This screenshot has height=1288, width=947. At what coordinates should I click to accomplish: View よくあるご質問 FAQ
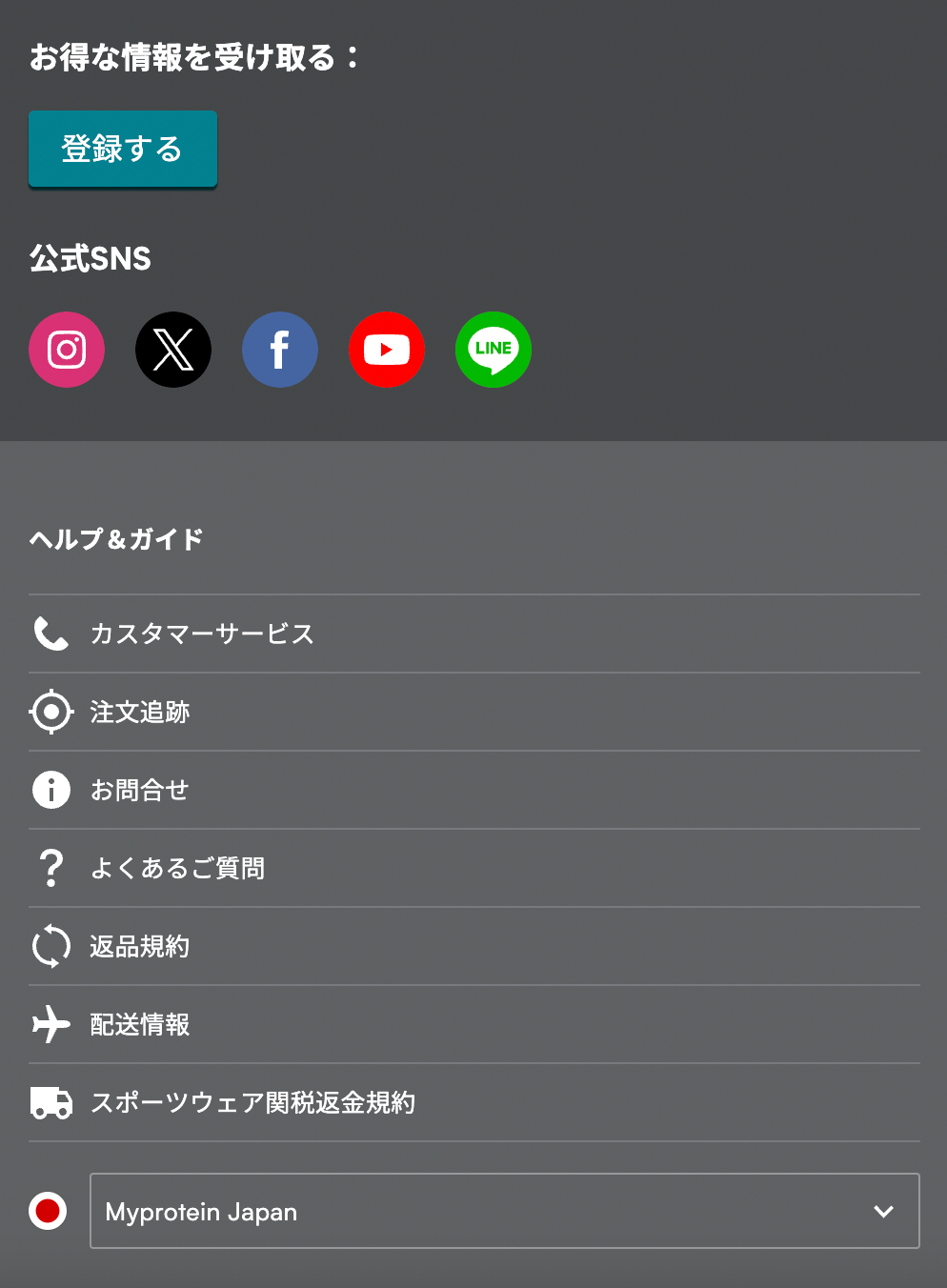[x=177, y=868]
